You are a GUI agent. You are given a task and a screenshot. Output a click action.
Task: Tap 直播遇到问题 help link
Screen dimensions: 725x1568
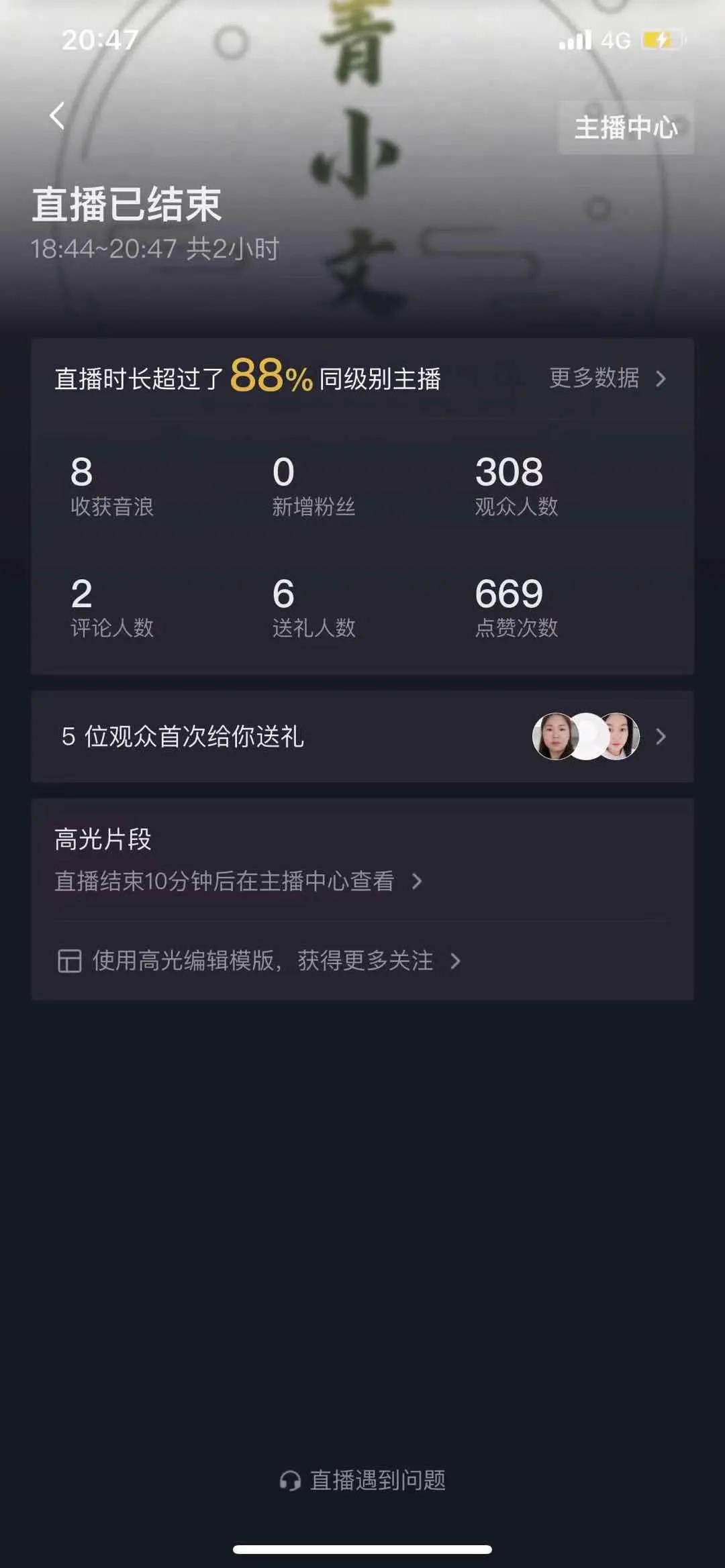point(362,1480)
